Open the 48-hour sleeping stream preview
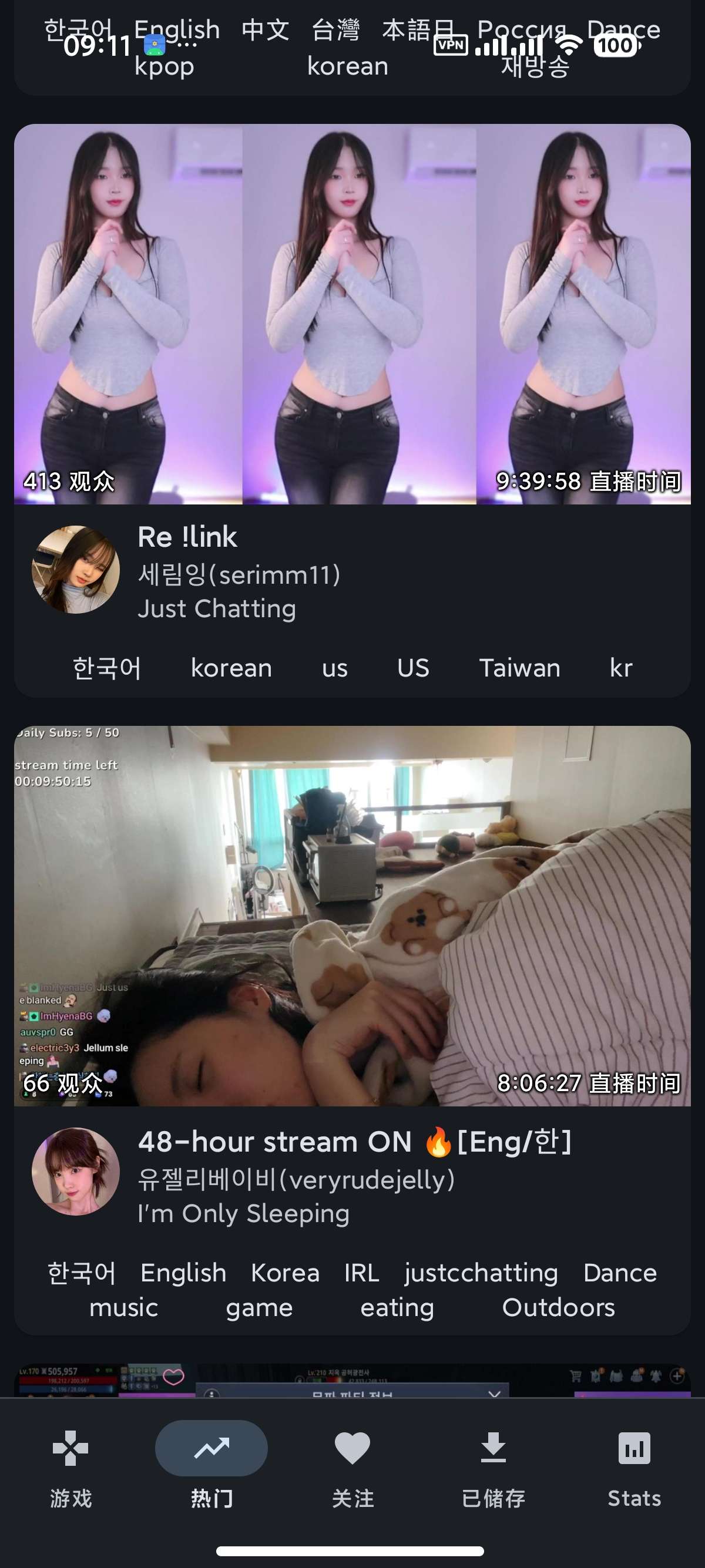Image resolution: width=705 pixels, height=1568 pixels. pyautogui.click(x=352, y=919)
